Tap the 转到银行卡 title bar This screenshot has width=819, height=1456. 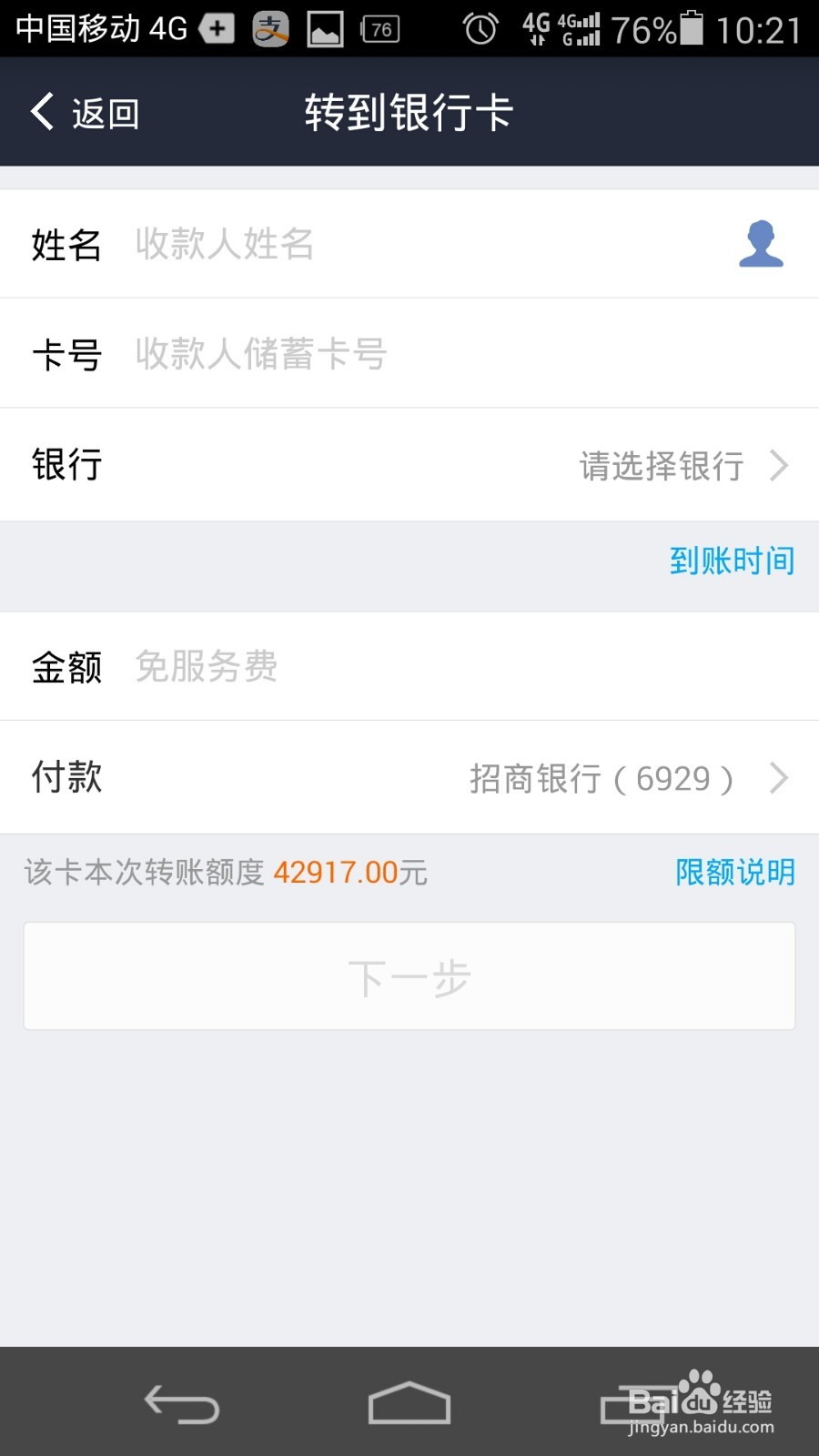tap(409, 111)
